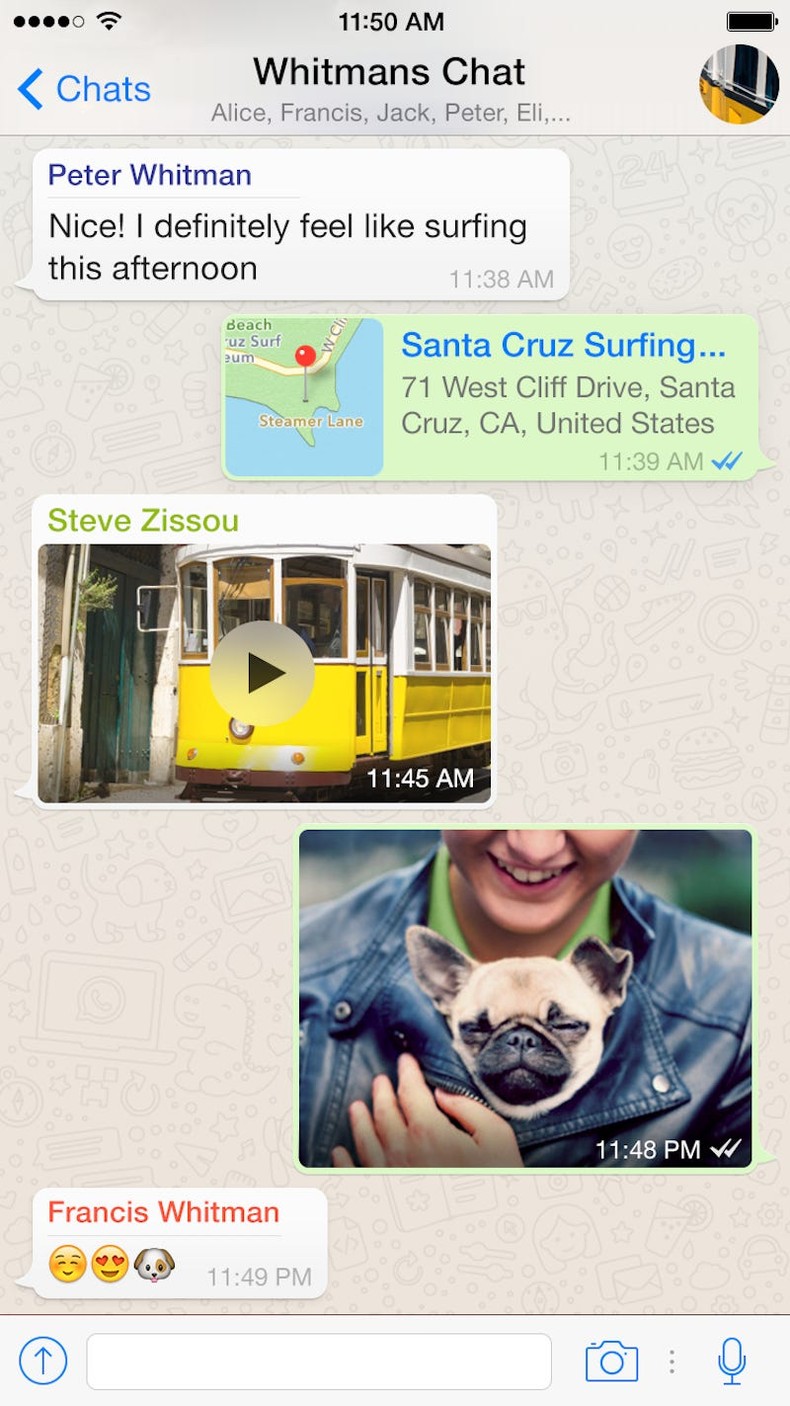Screen dimensions: 790x1406
Task: Tap the microphone to record voice message
Action: point(731,1360)
